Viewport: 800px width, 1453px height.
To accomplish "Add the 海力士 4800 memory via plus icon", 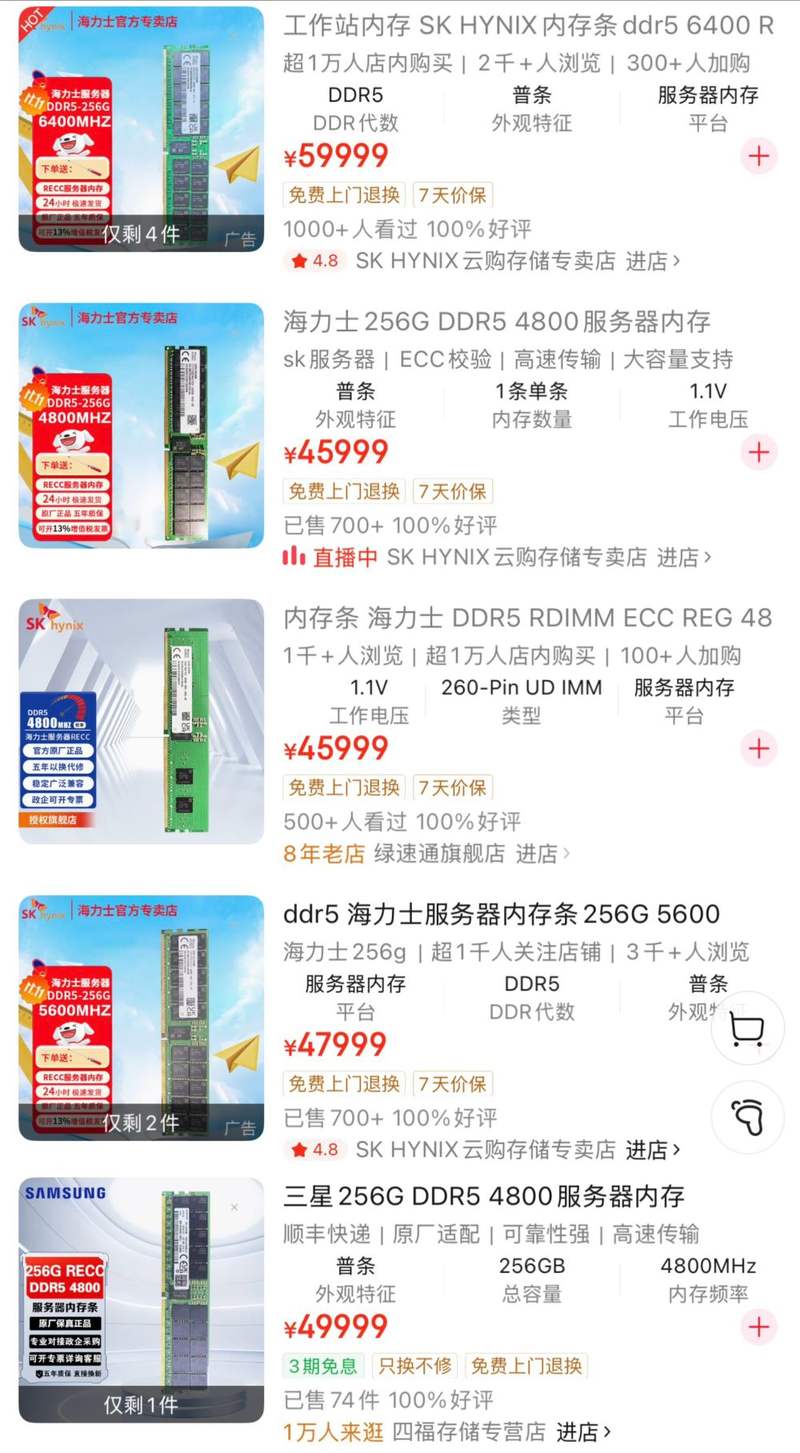I will point(759,452).
